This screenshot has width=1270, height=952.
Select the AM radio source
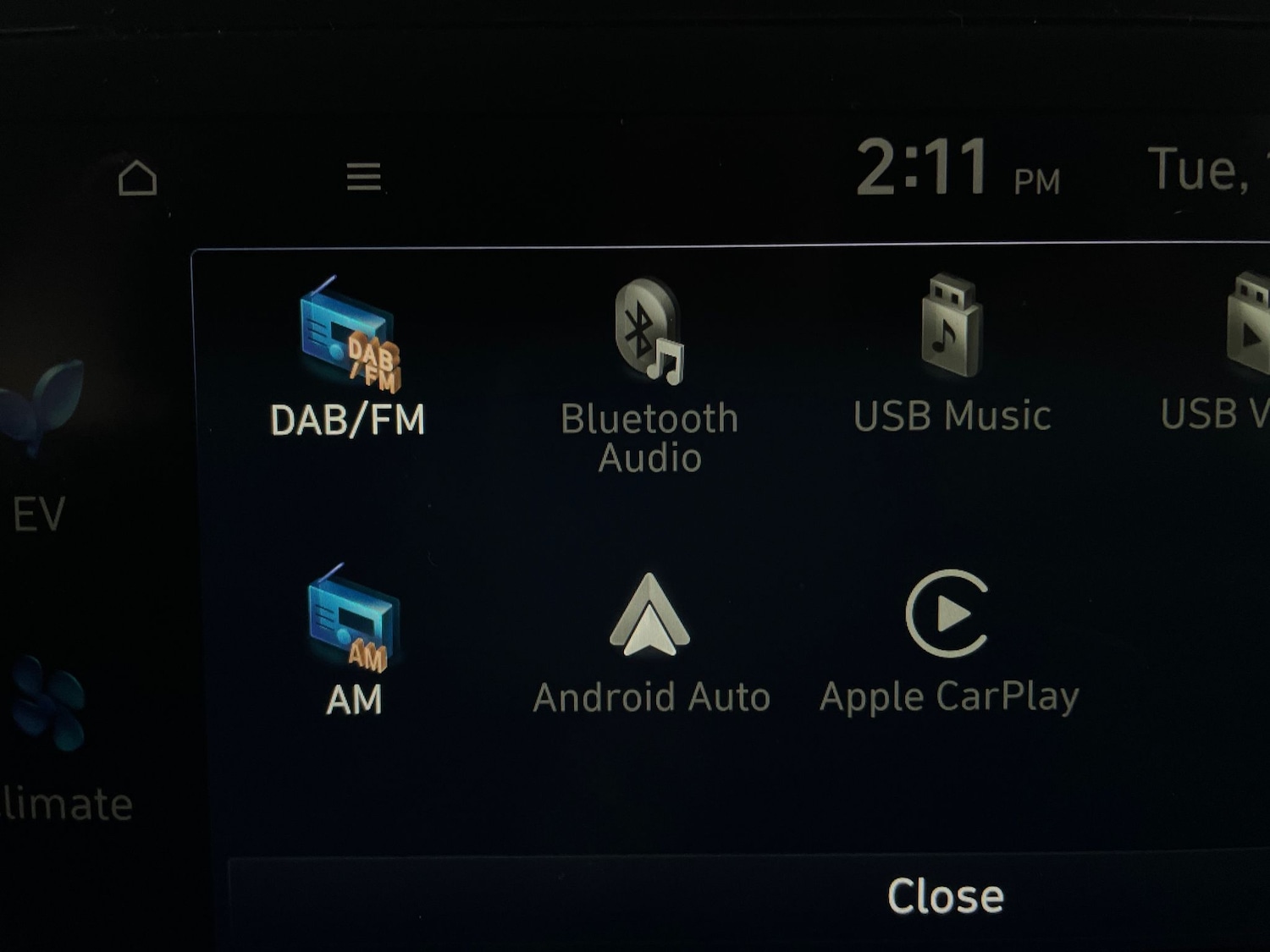tap(354, 643)
